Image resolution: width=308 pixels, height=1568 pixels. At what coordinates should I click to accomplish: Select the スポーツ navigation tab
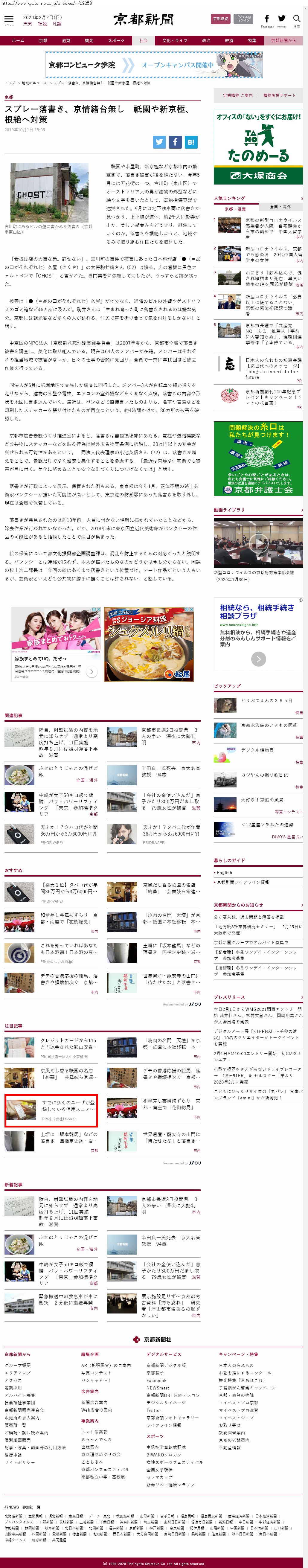point(116,41)
